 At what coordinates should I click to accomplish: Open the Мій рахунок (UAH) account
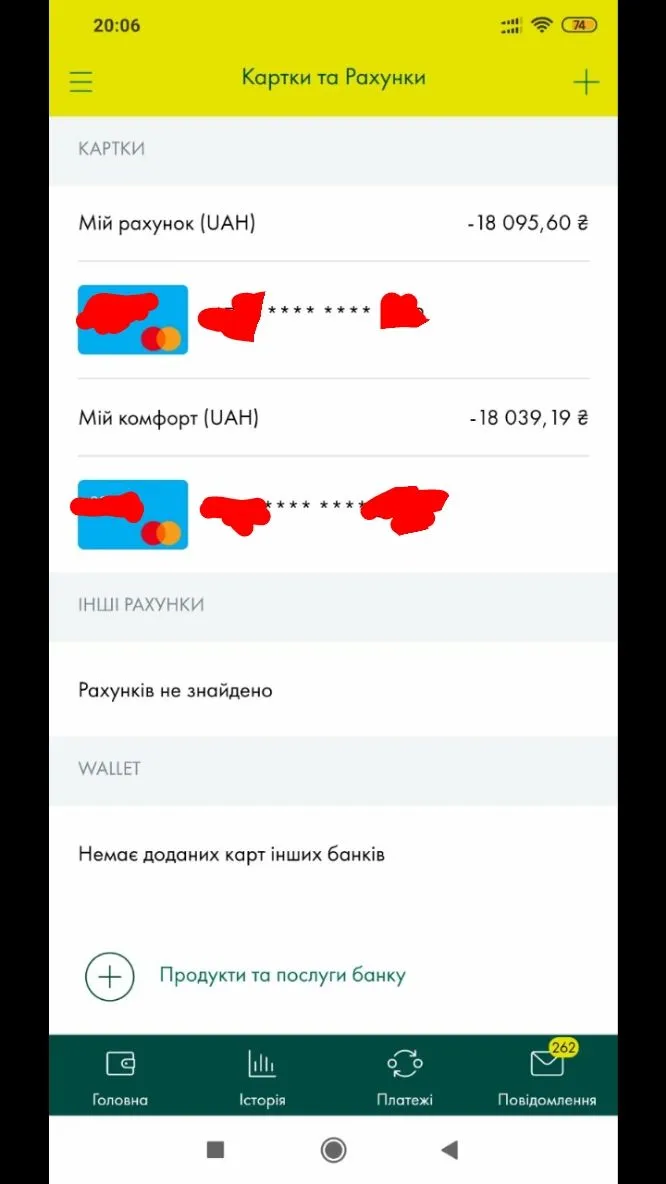(x=333, y=223)
